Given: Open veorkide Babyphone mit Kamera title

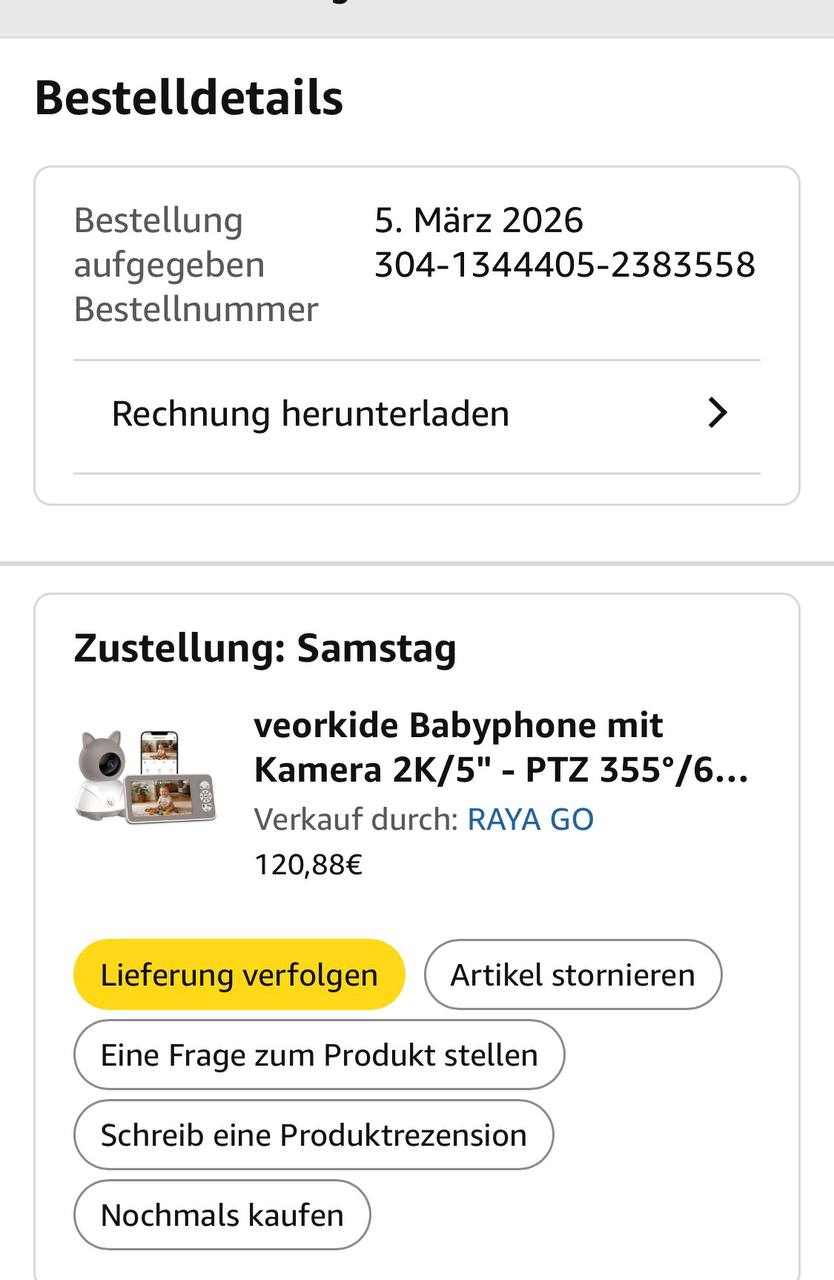Looking at the screenshot, I should click(x=500, y=748).
